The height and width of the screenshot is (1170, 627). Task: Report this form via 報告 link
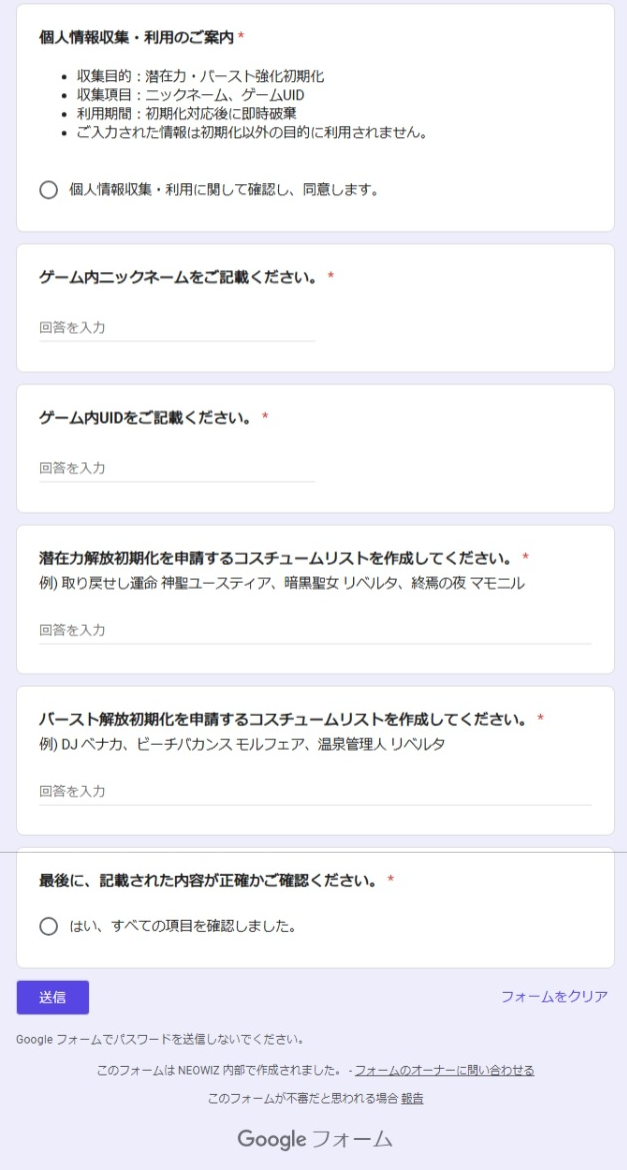point(412,1098)
